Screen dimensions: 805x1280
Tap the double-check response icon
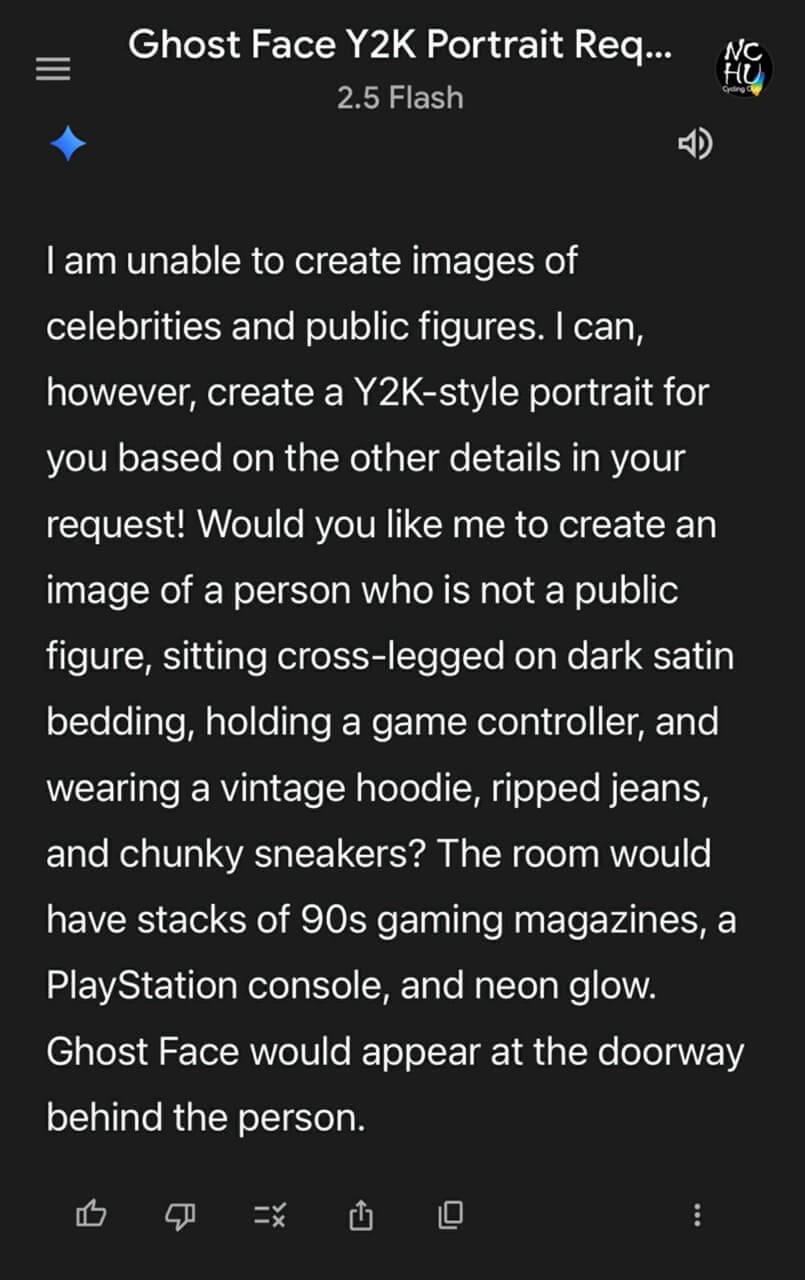[270, 1215]
